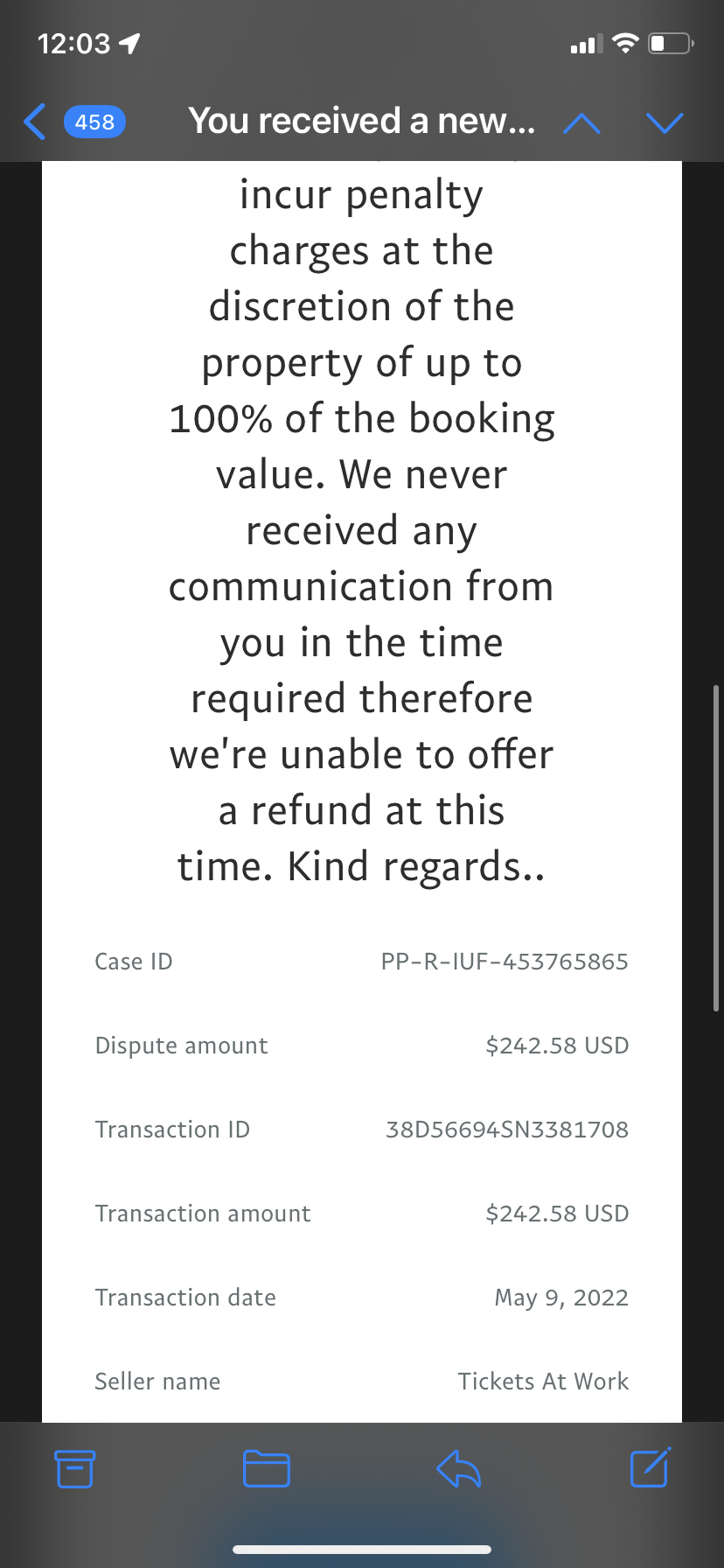Reply to this email
Viewport: 724px width, 1568px height.
coord(458,1469)
